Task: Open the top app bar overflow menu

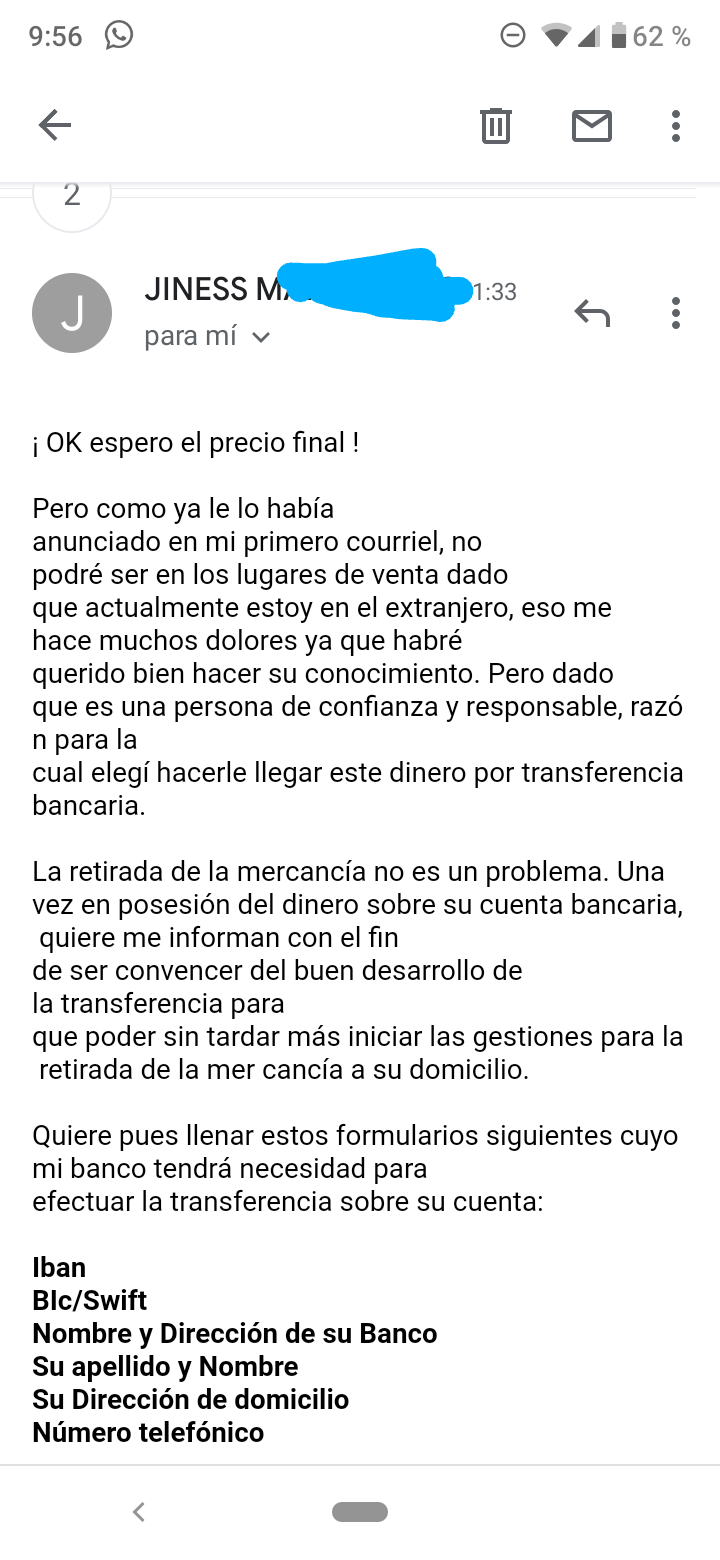Action: (676, 125)
